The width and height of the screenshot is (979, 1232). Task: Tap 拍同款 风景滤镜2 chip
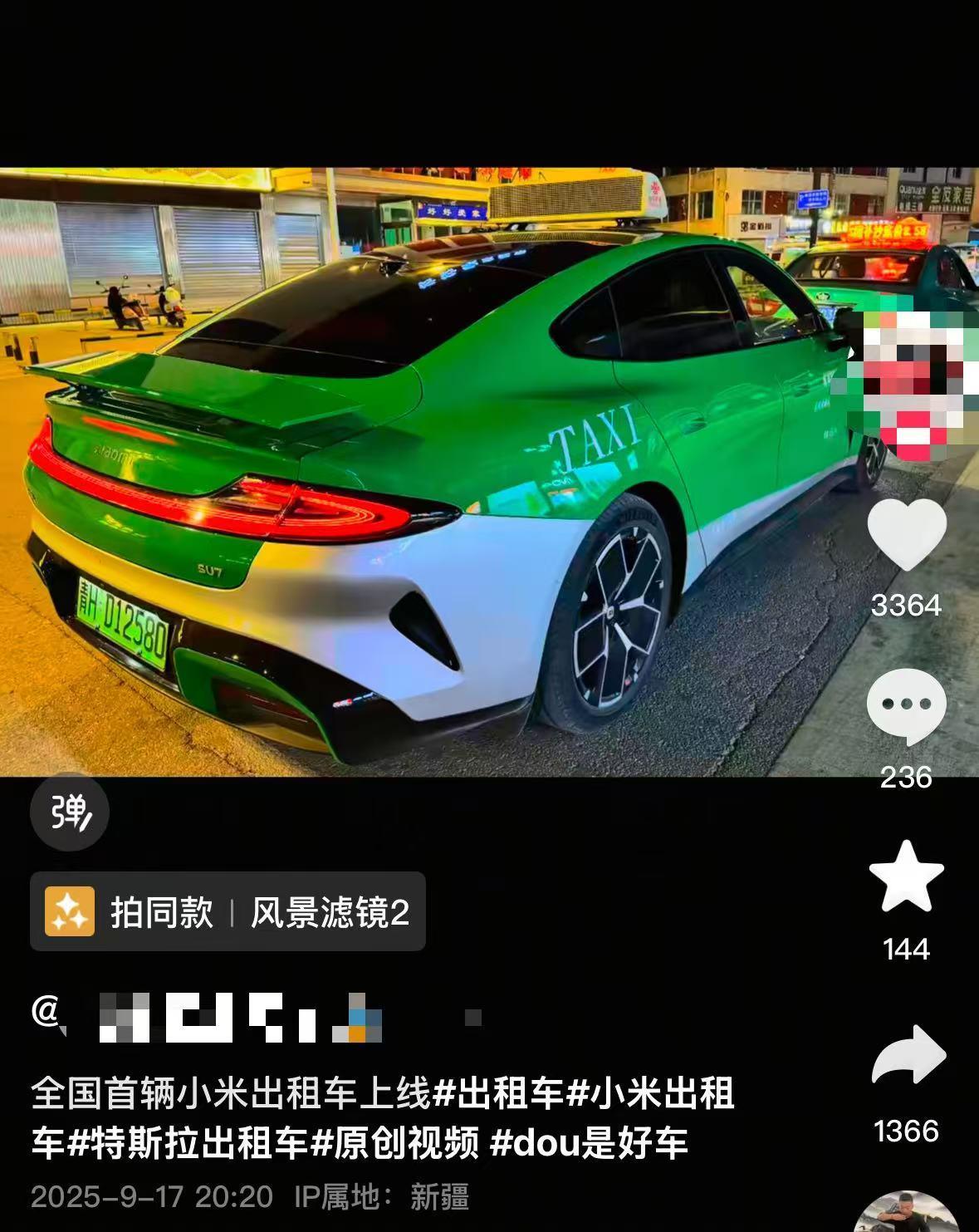click(228, 911)
